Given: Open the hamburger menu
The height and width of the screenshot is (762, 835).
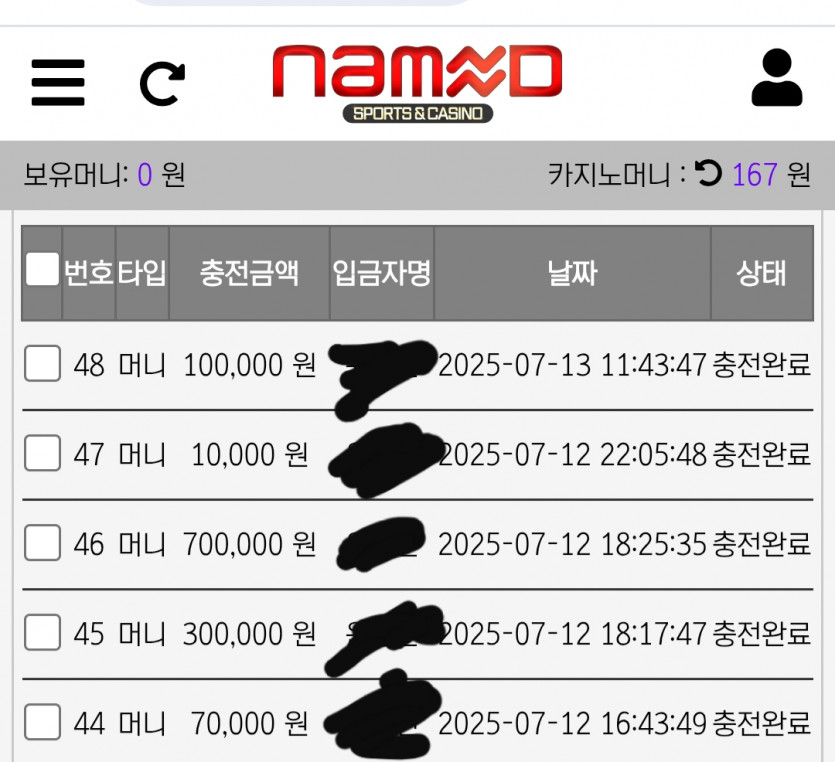Looking at the screenshot, I should click(x=58, y=83).
